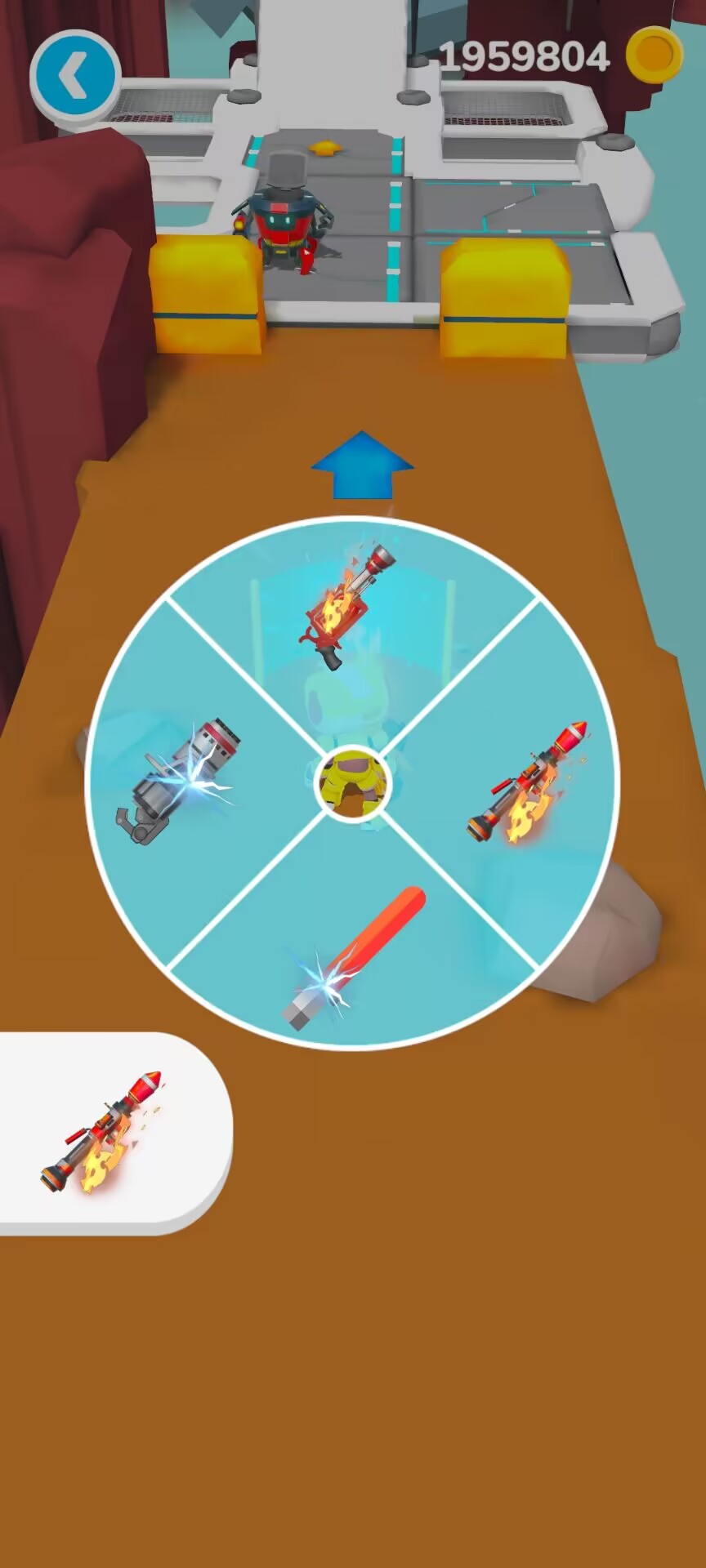Equip the red electric lightsaber on the wheel

tap(354, 957)
